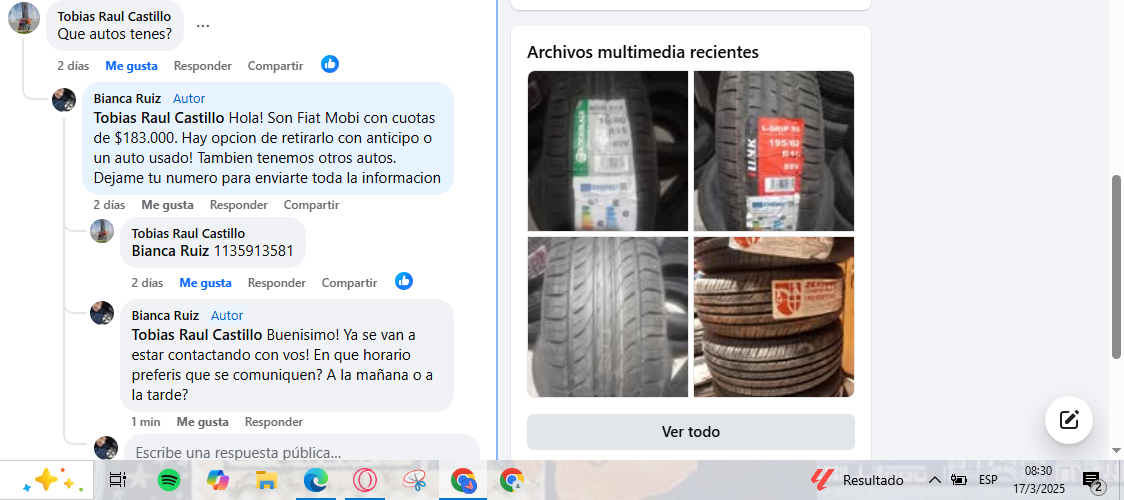This screenshot has height=500, width=1124.
Task: Open the tire tread close-up photo
Action: tap(607, 316)
